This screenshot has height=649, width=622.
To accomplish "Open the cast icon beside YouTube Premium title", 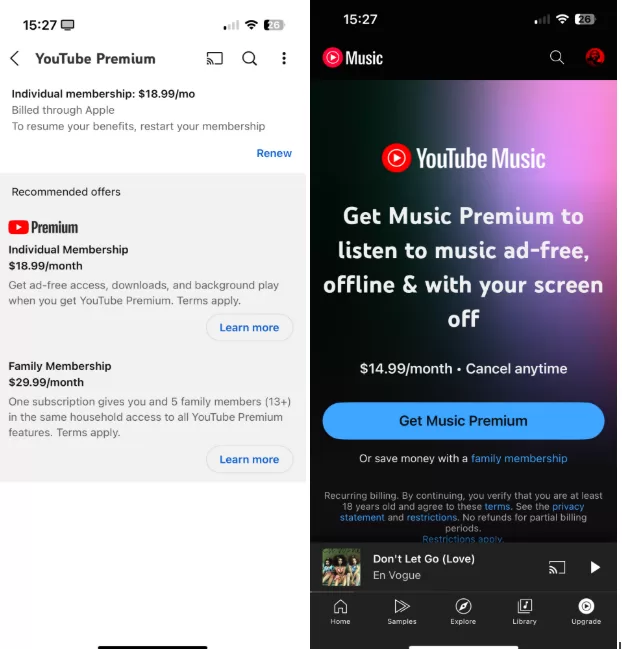I will [215, 59].
